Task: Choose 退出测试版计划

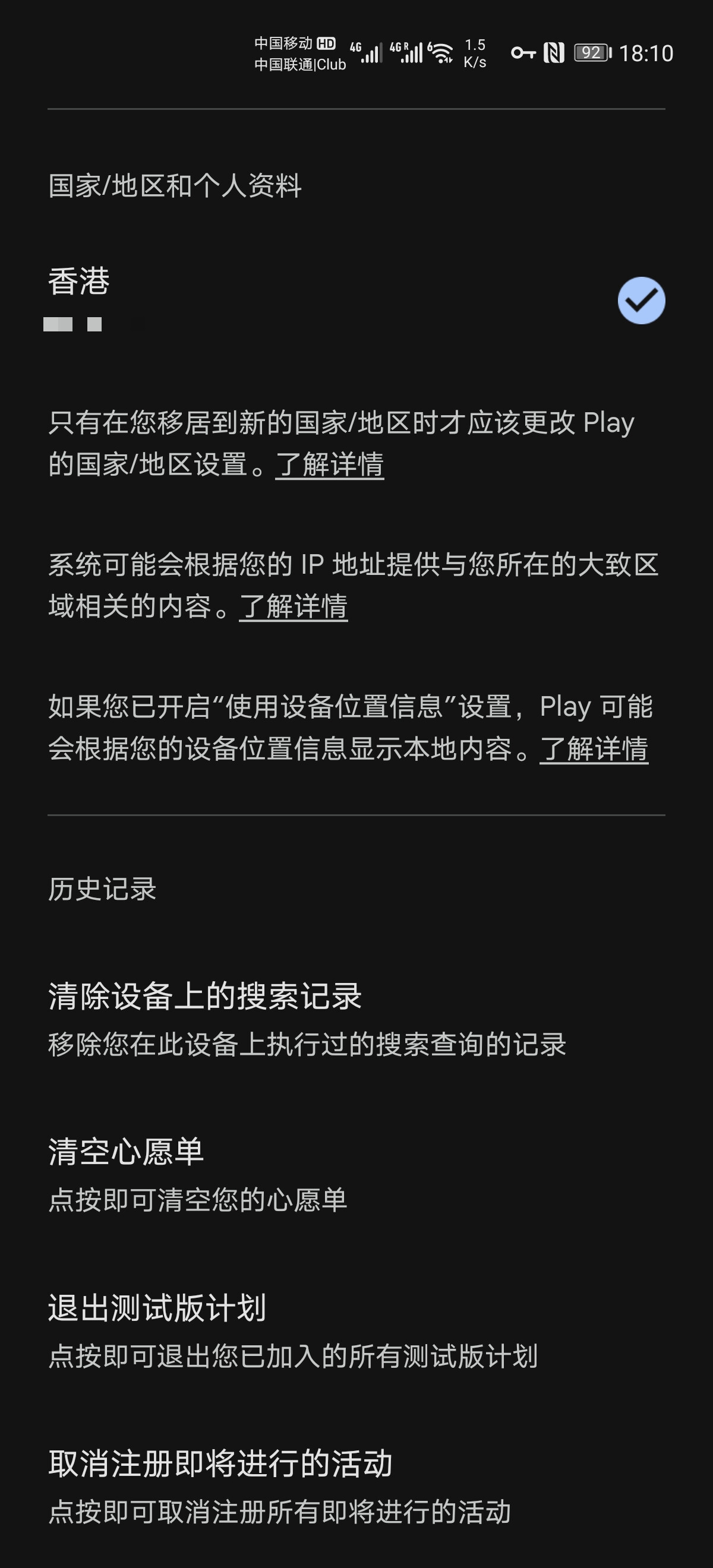Action: pos(356,1330)
